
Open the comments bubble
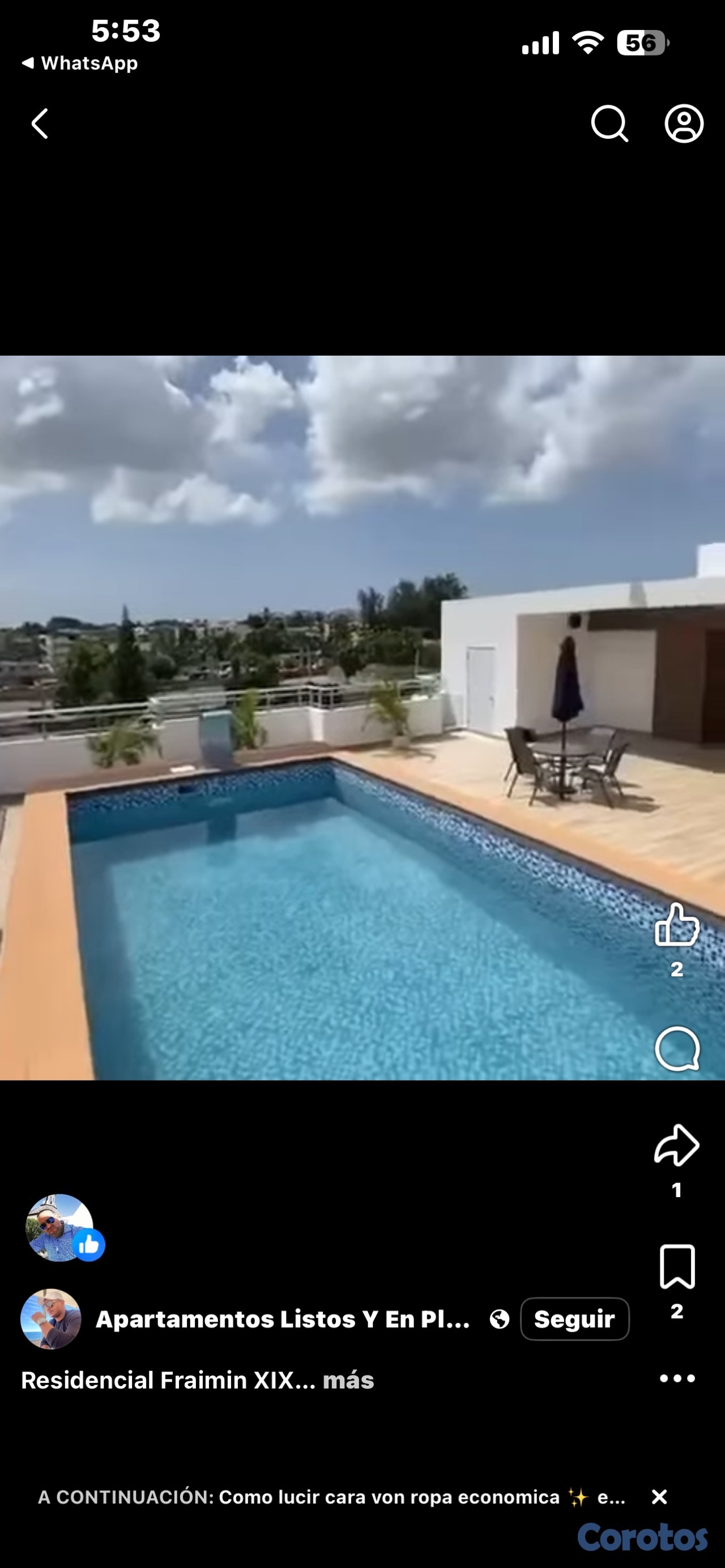pos(676,1048)
